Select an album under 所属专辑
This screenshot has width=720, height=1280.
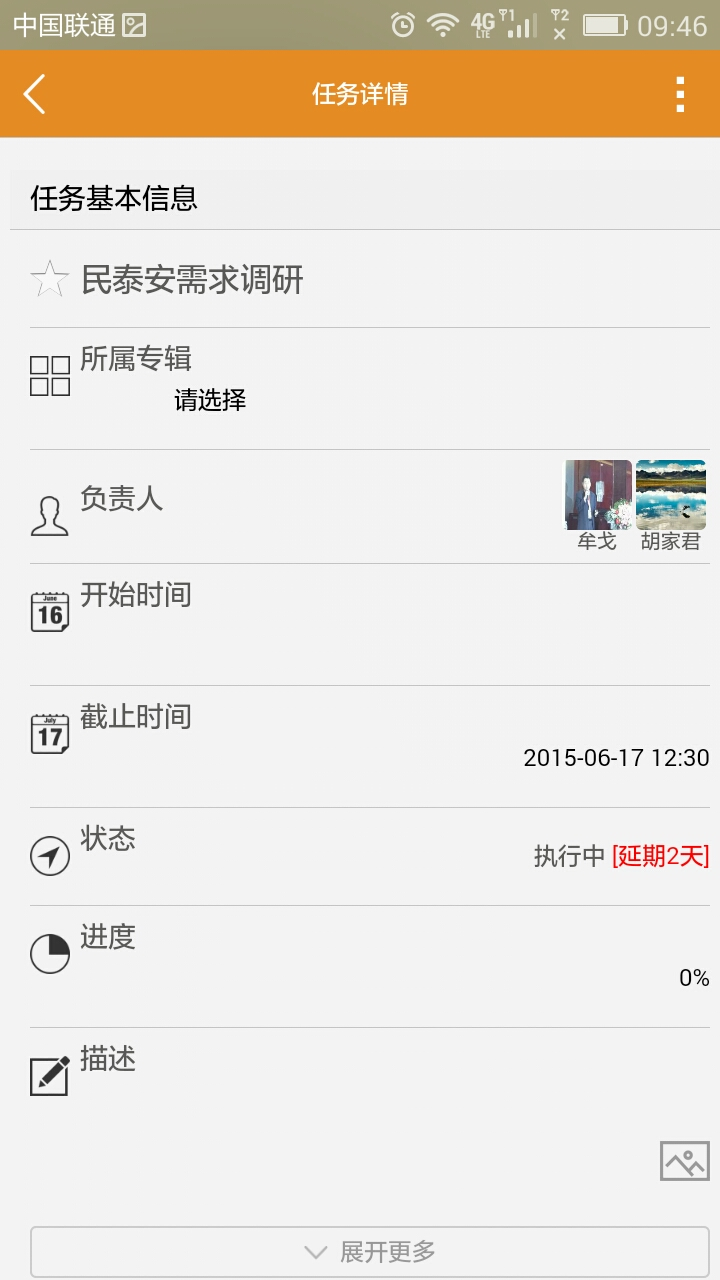pos(210,401)
